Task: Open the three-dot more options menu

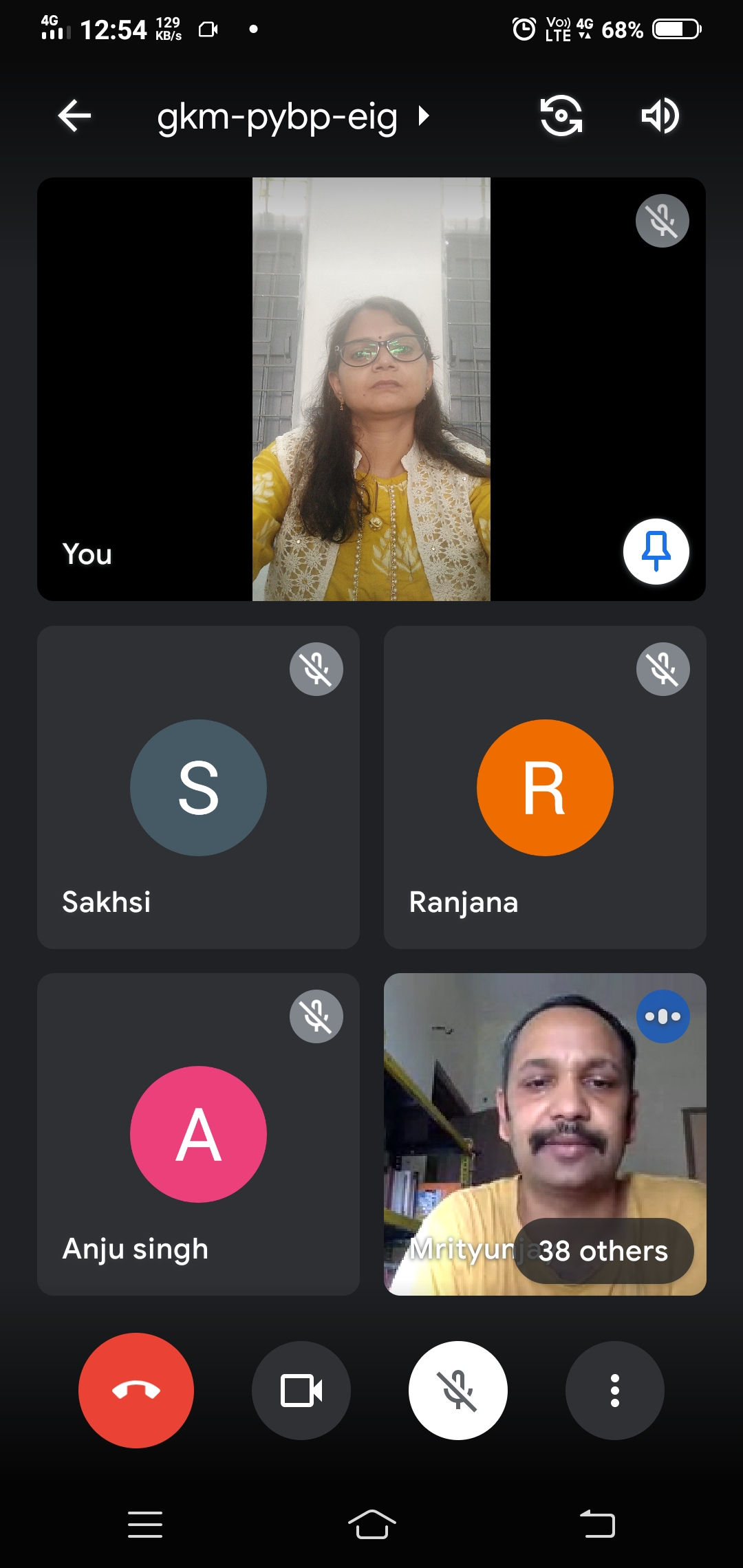Action: click(x=614, y=1390)
